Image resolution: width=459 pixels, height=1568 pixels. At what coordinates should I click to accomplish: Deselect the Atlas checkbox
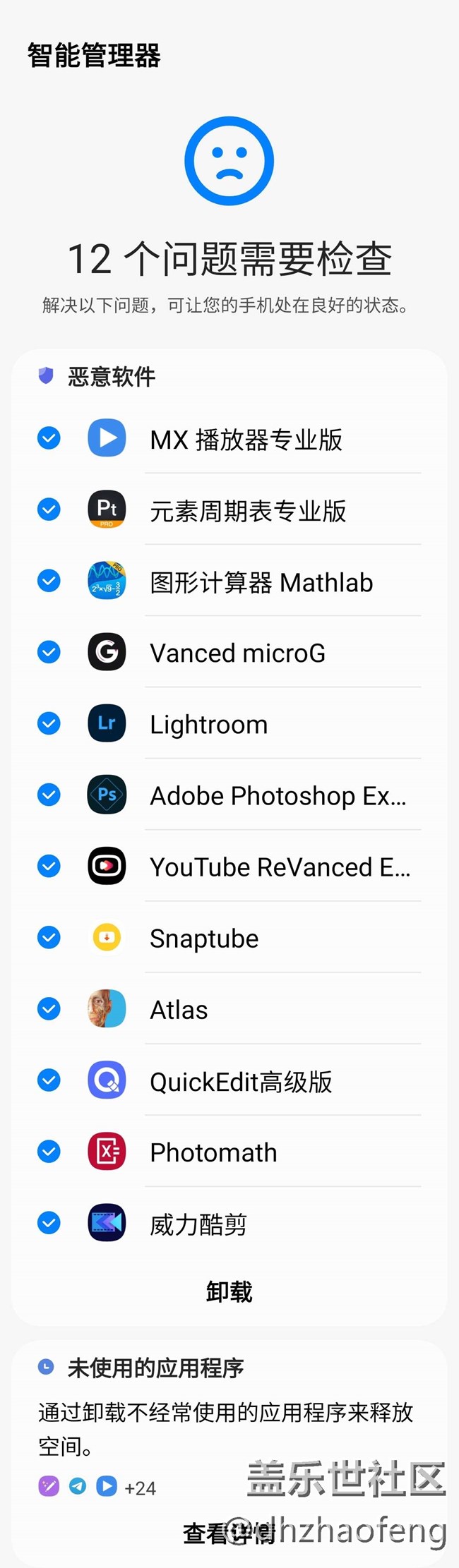(49, 1009)
